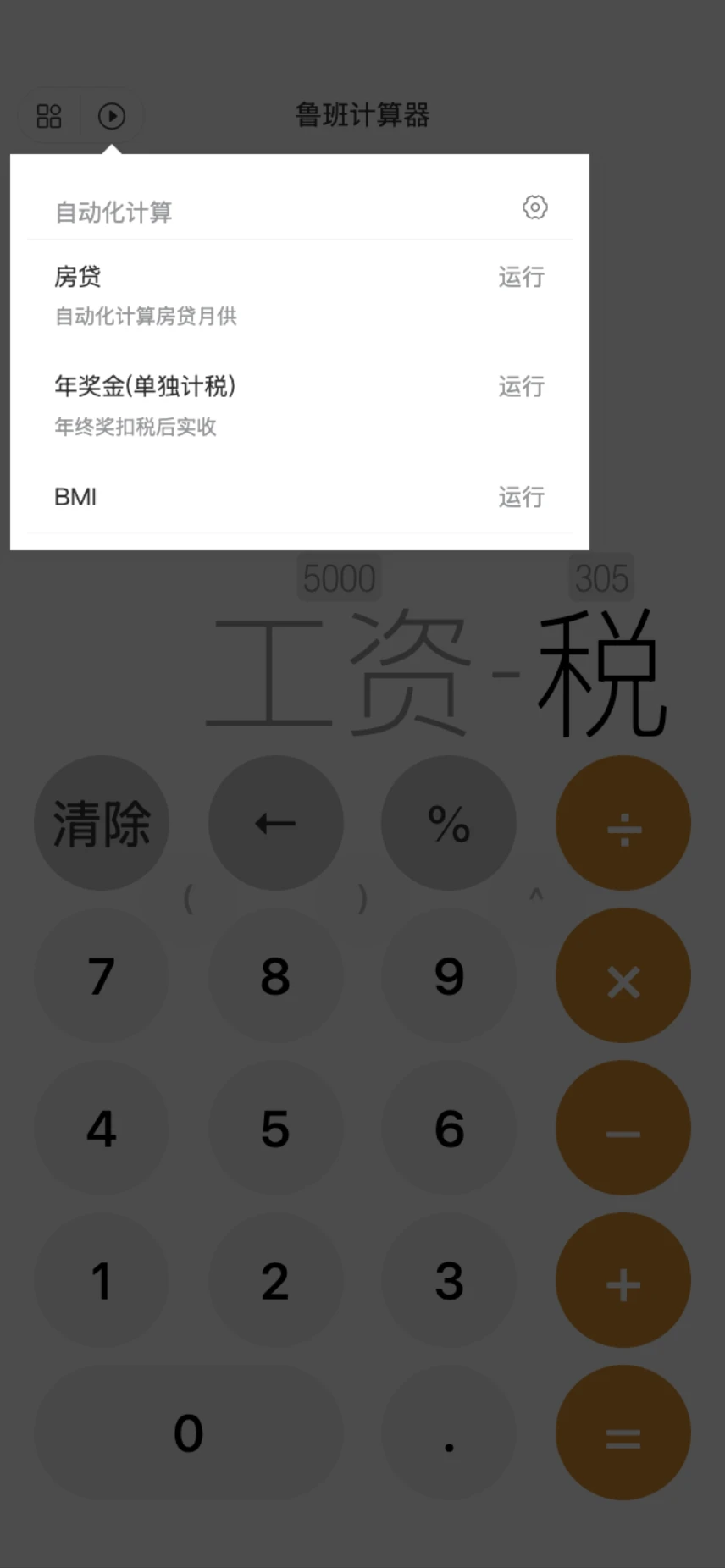This screenshot has width=725, height=1568.
Task: Tap the percent key
Action: (449, 822)
